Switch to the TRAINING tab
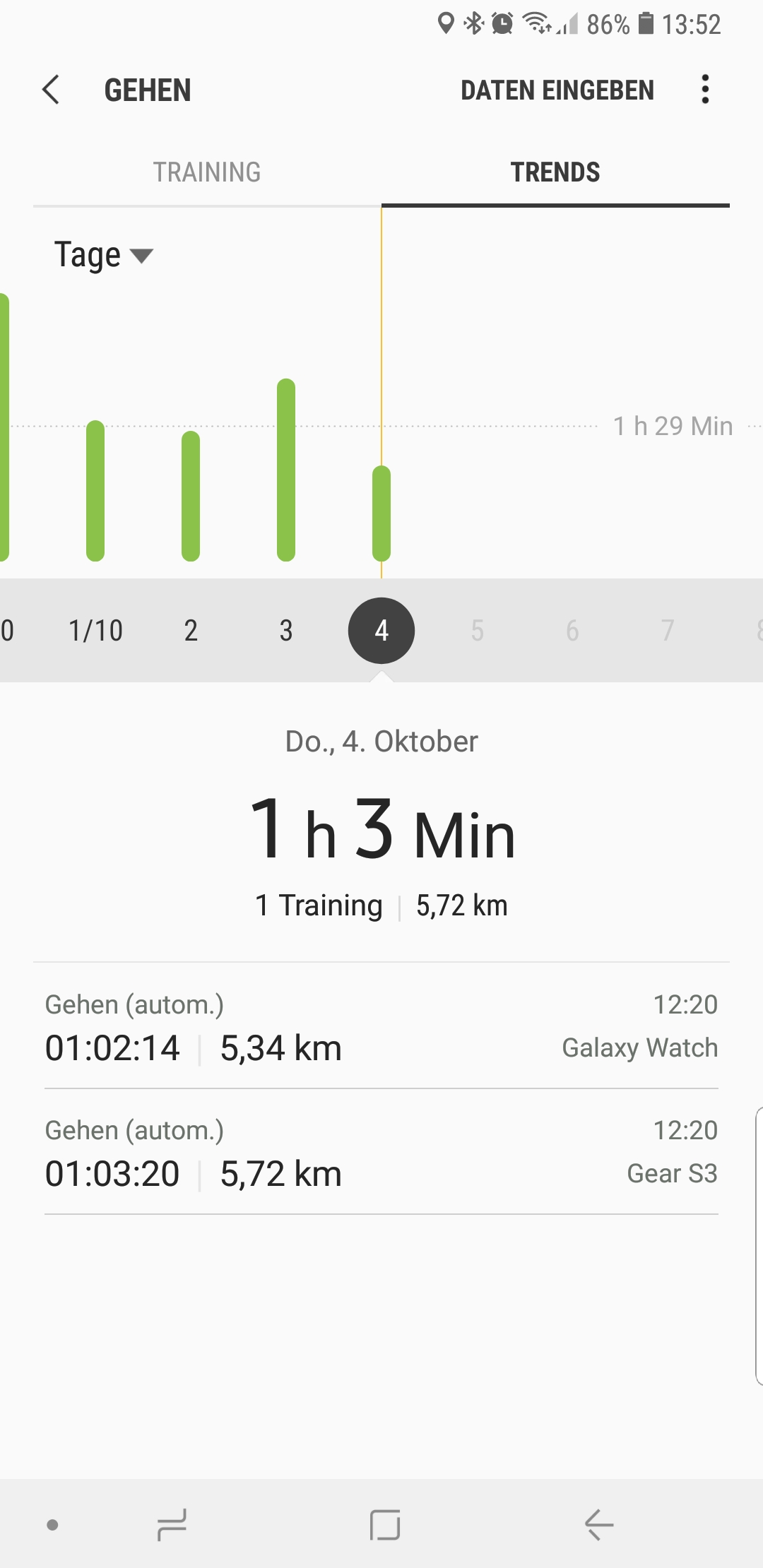Image resolution: width=763 pixels, height=1568 pixels. (207, 172)
